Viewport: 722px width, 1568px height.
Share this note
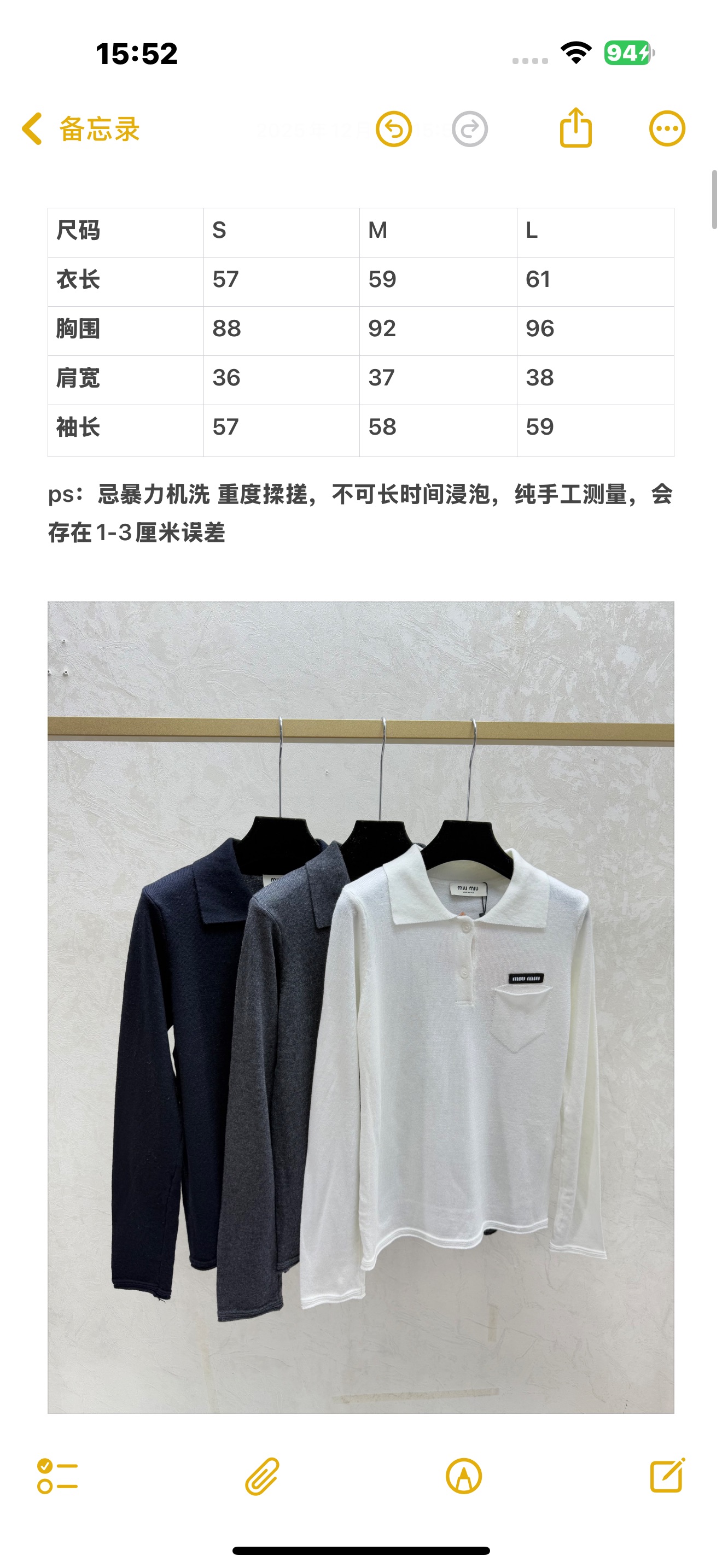(x=575, y=128)
